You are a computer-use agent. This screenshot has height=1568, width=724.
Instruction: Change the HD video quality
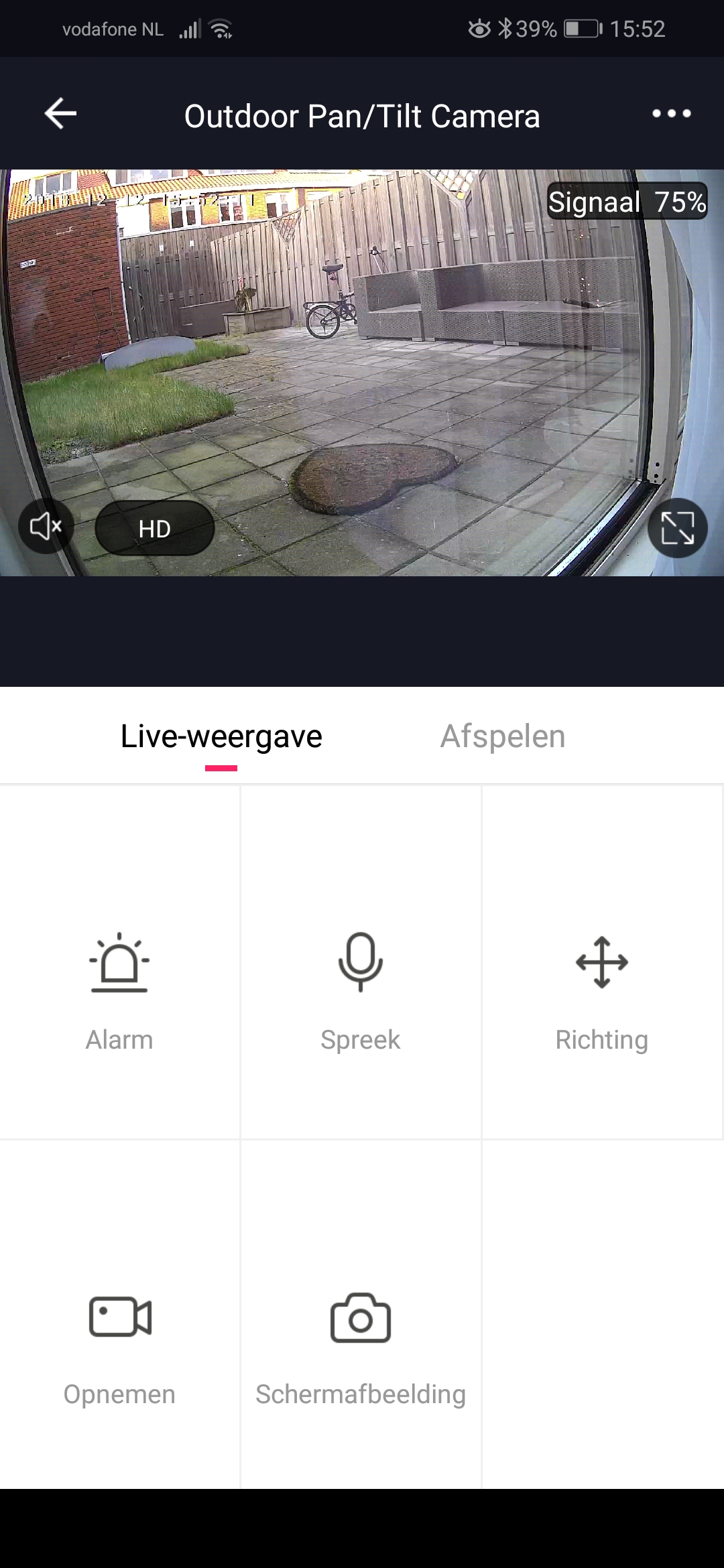point(155,528)
